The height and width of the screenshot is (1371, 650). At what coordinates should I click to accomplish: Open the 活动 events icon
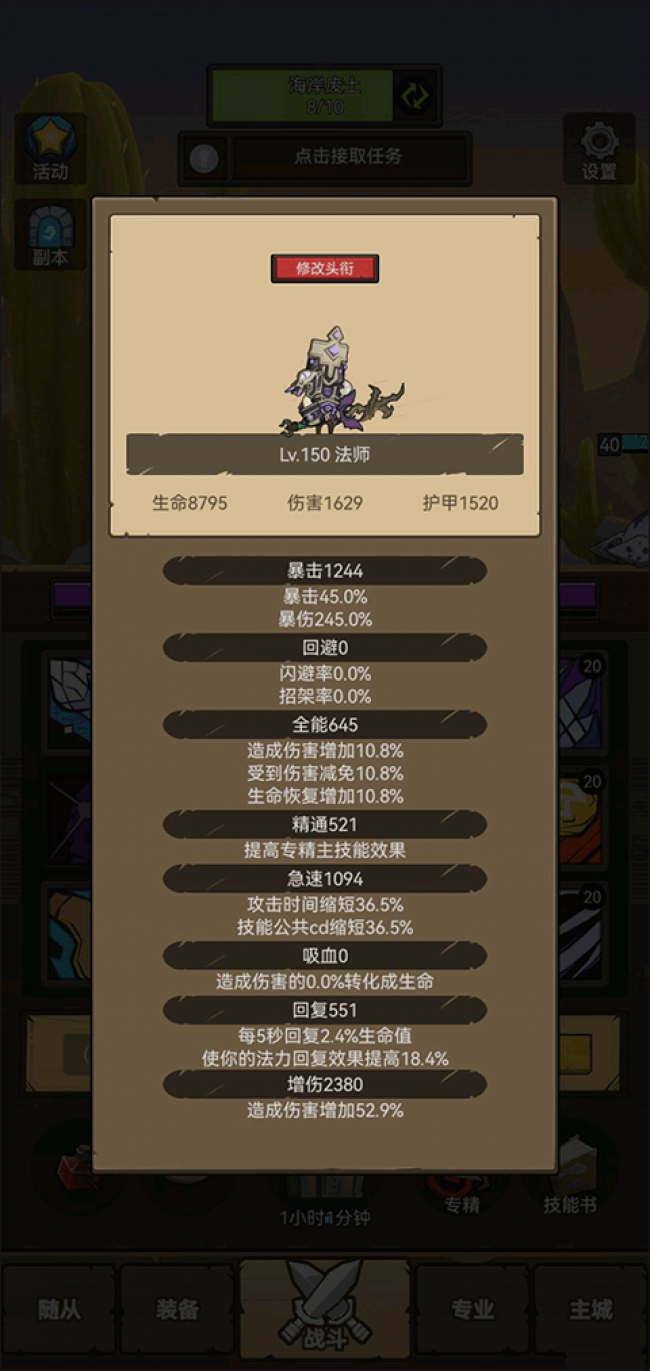[50, 150]
